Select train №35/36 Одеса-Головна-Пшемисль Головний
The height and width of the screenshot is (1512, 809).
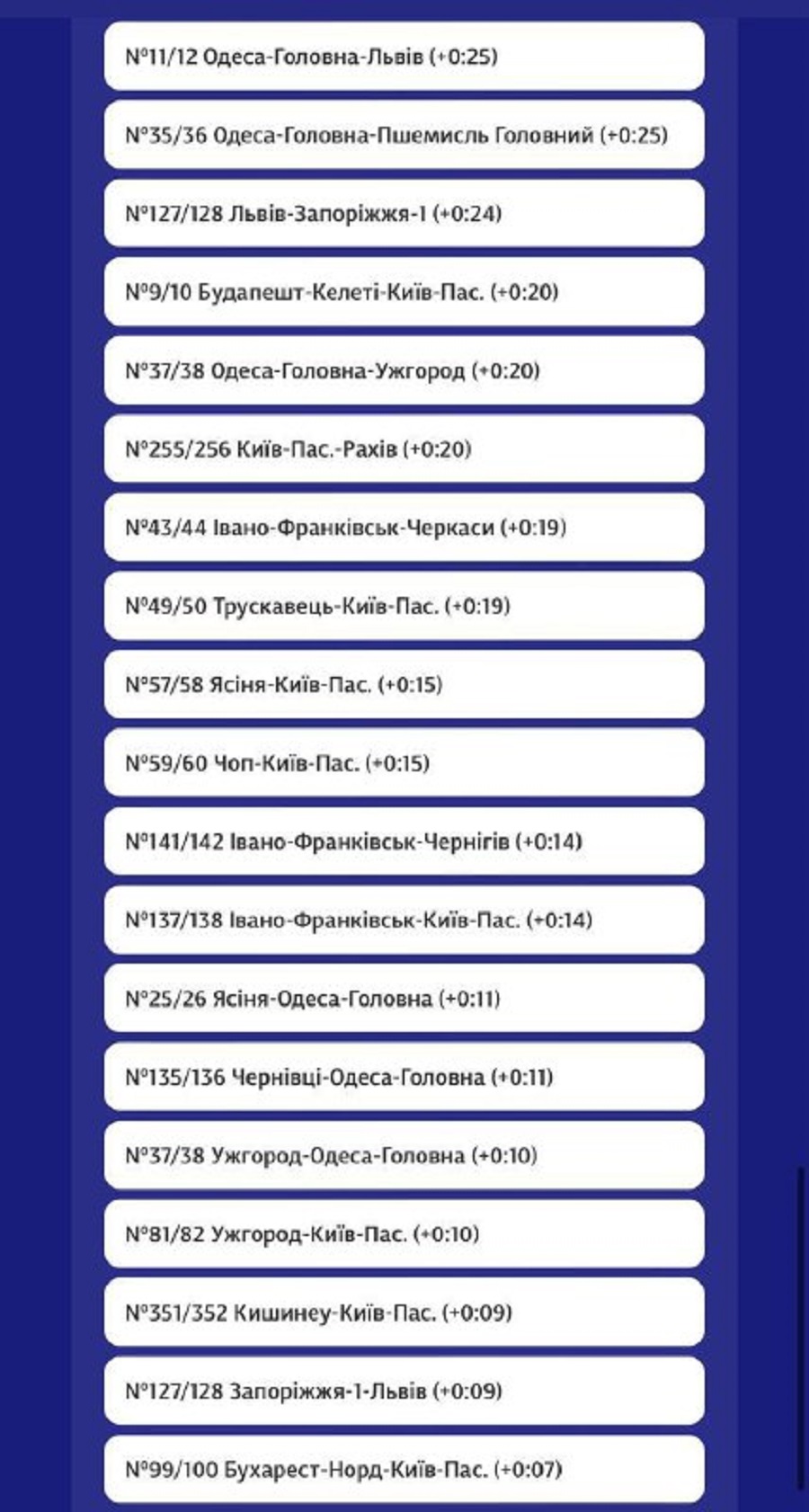coord(404,135)
